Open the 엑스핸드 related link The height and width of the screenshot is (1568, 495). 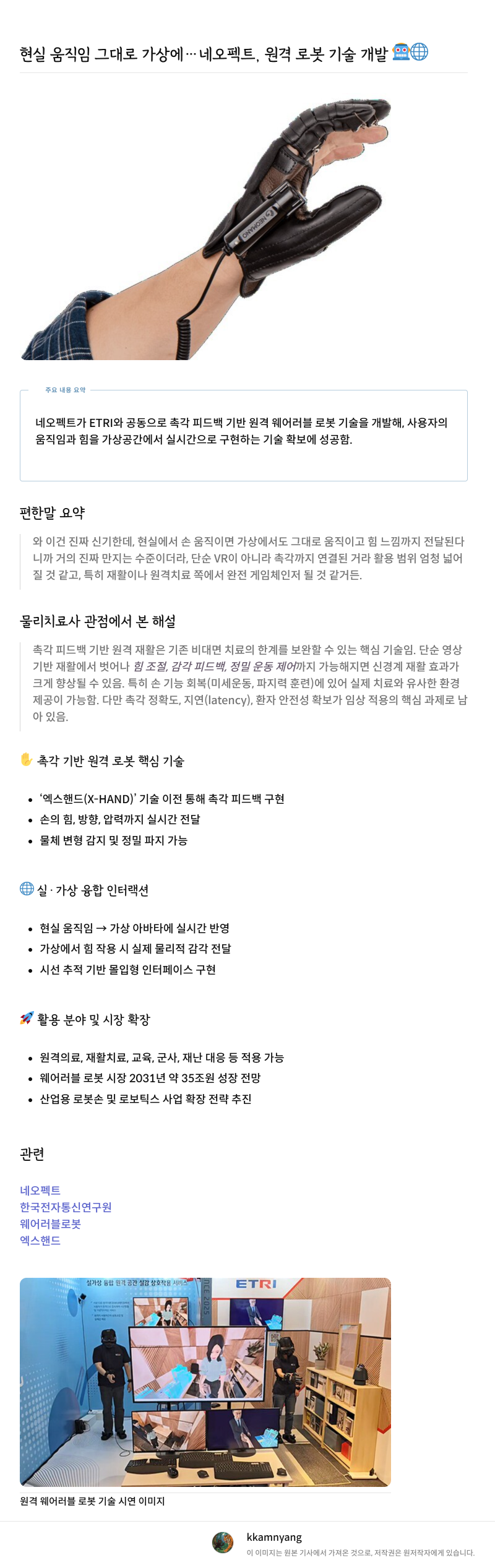coord(40,1240)
